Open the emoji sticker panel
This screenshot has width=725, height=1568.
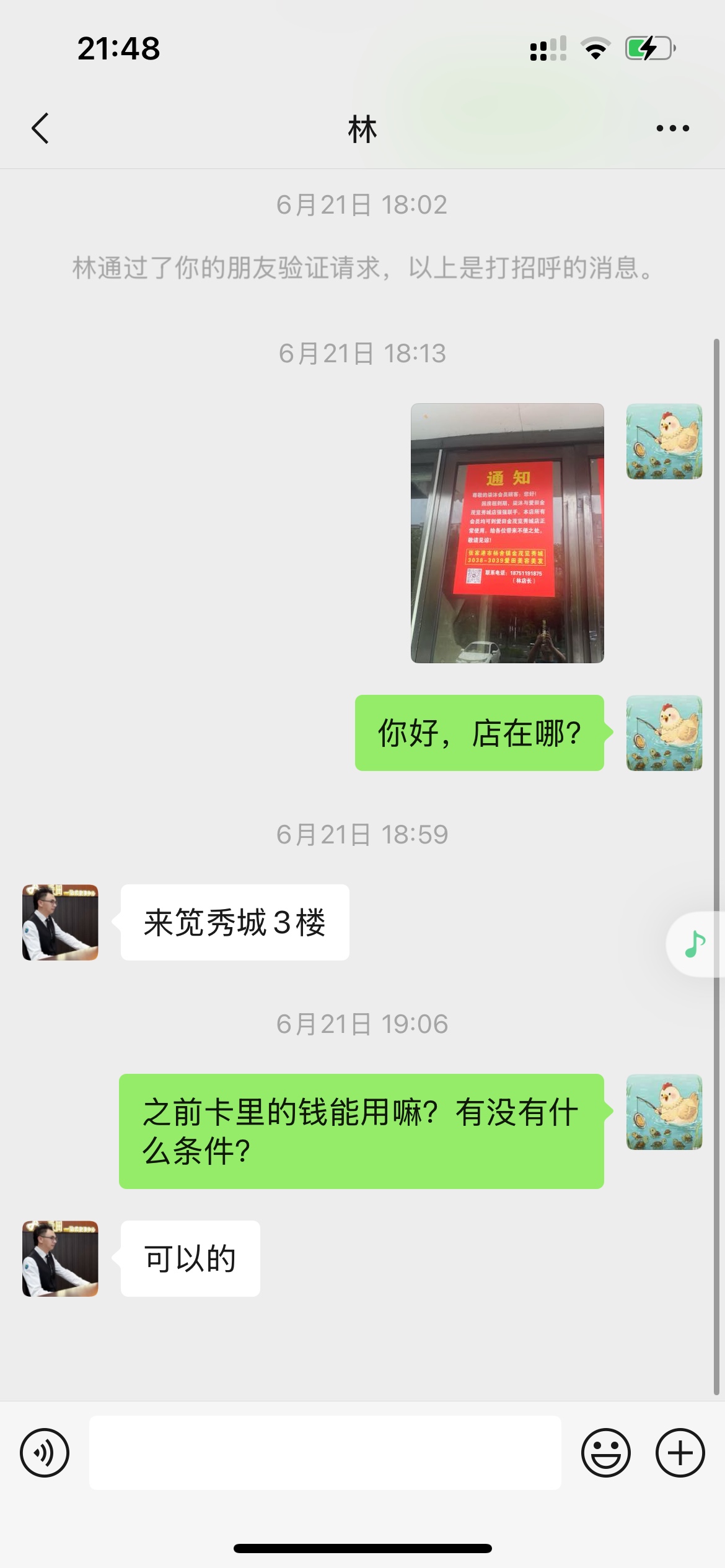605,1453
